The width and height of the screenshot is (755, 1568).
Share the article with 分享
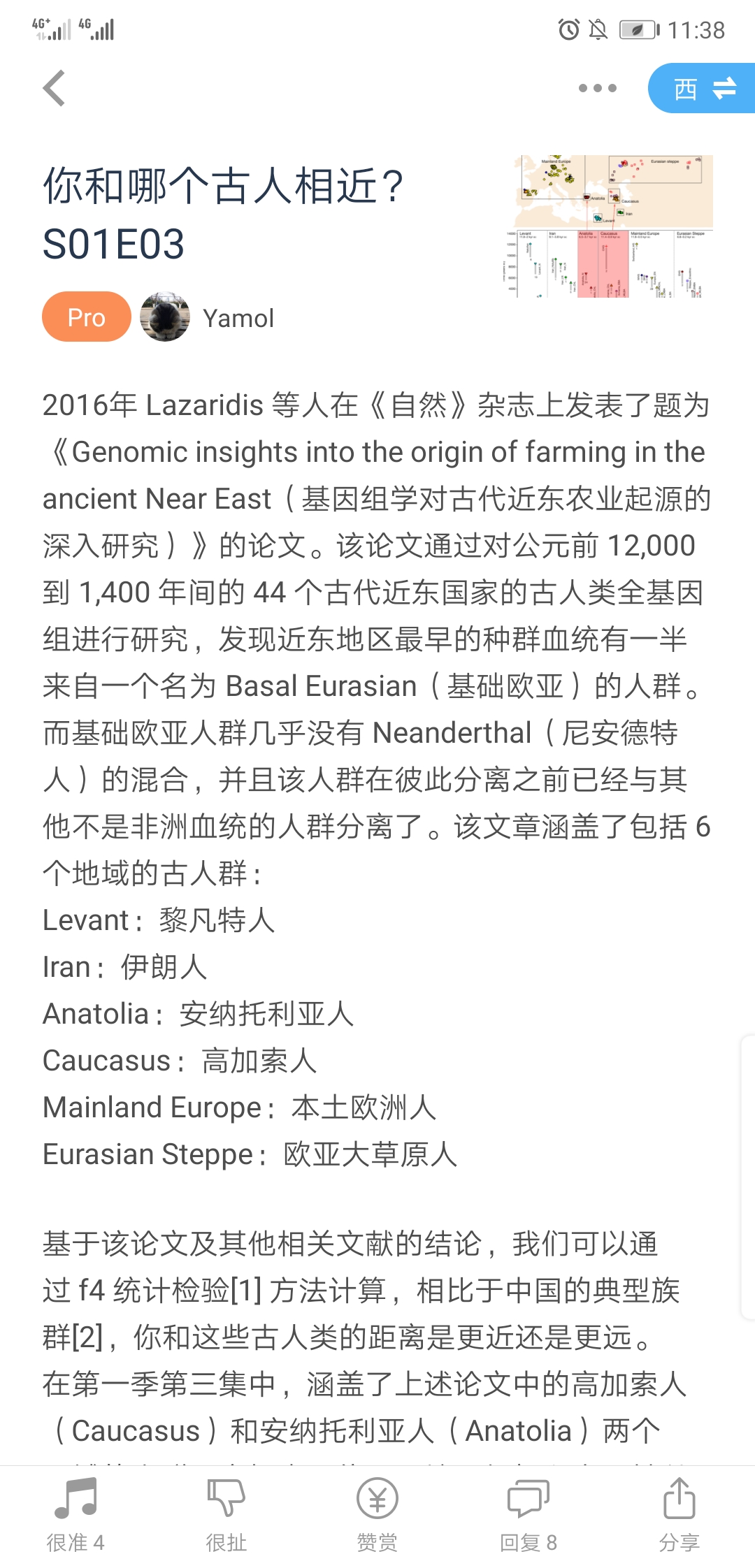pyautogui.click(x=679, y=1515)
